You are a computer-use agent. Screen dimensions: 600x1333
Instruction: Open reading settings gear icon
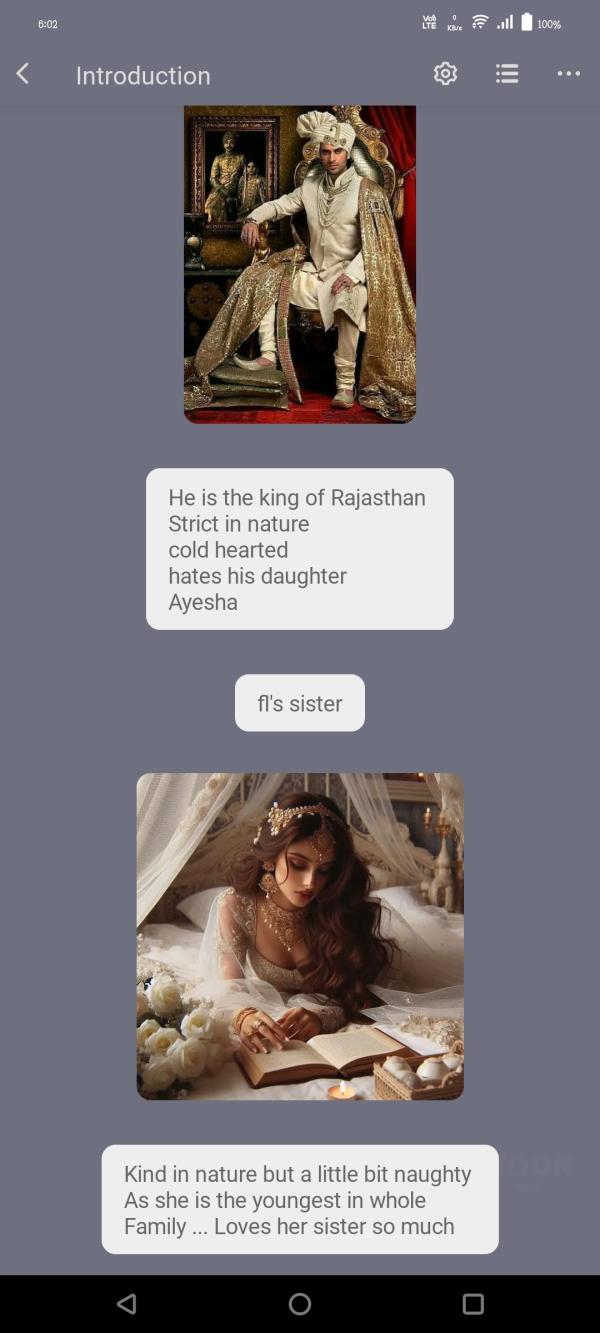coord(445,74)
